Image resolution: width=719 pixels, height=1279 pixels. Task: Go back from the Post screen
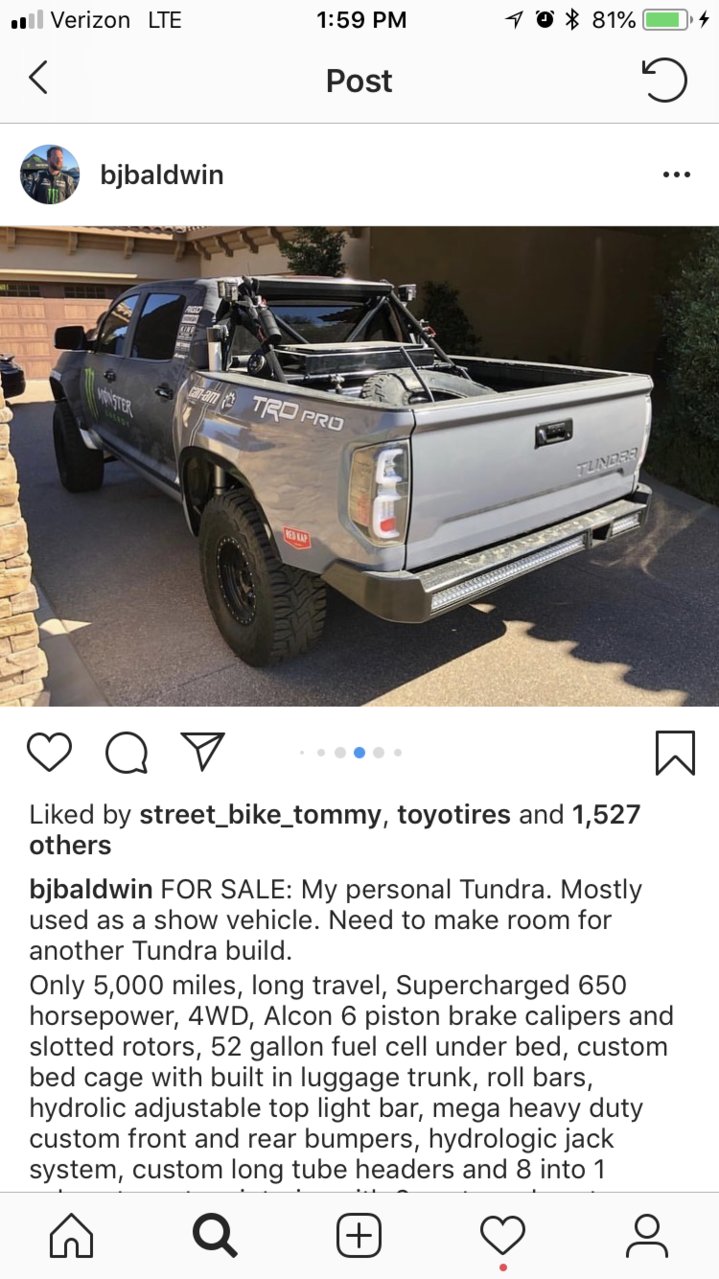(x=38, y=78)
